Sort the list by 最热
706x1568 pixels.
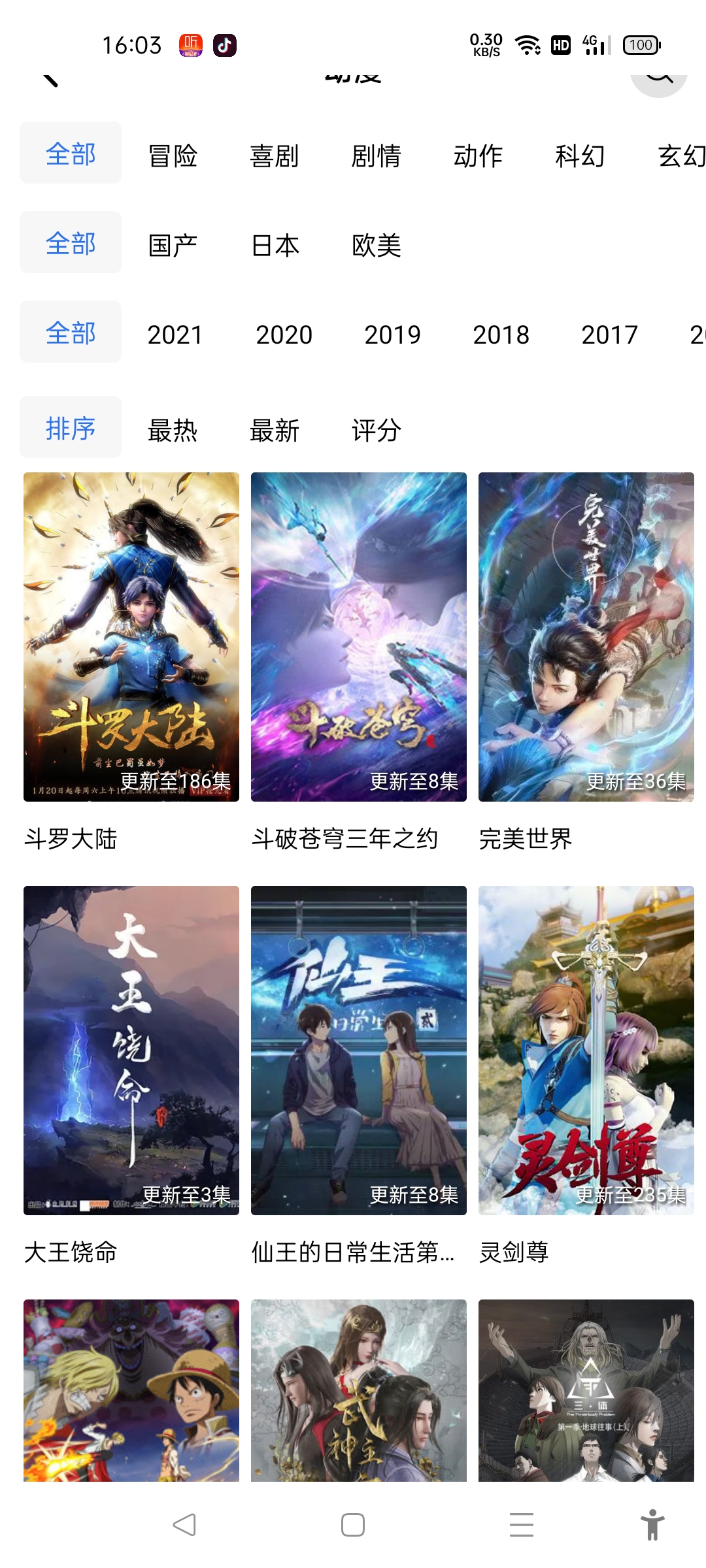point(173,430)
